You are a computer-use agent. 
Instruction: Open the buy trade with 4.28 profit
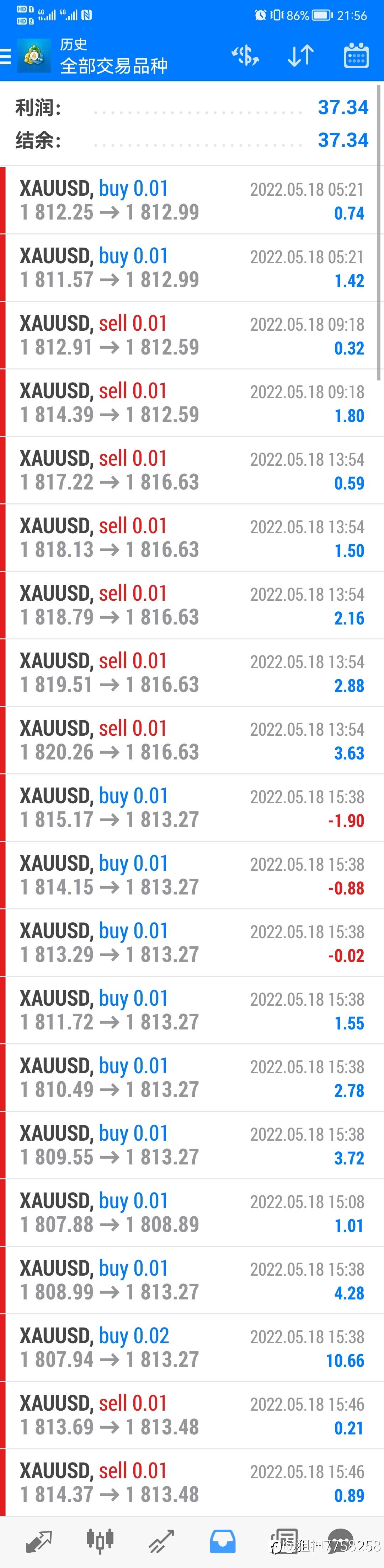[192, 1280]
